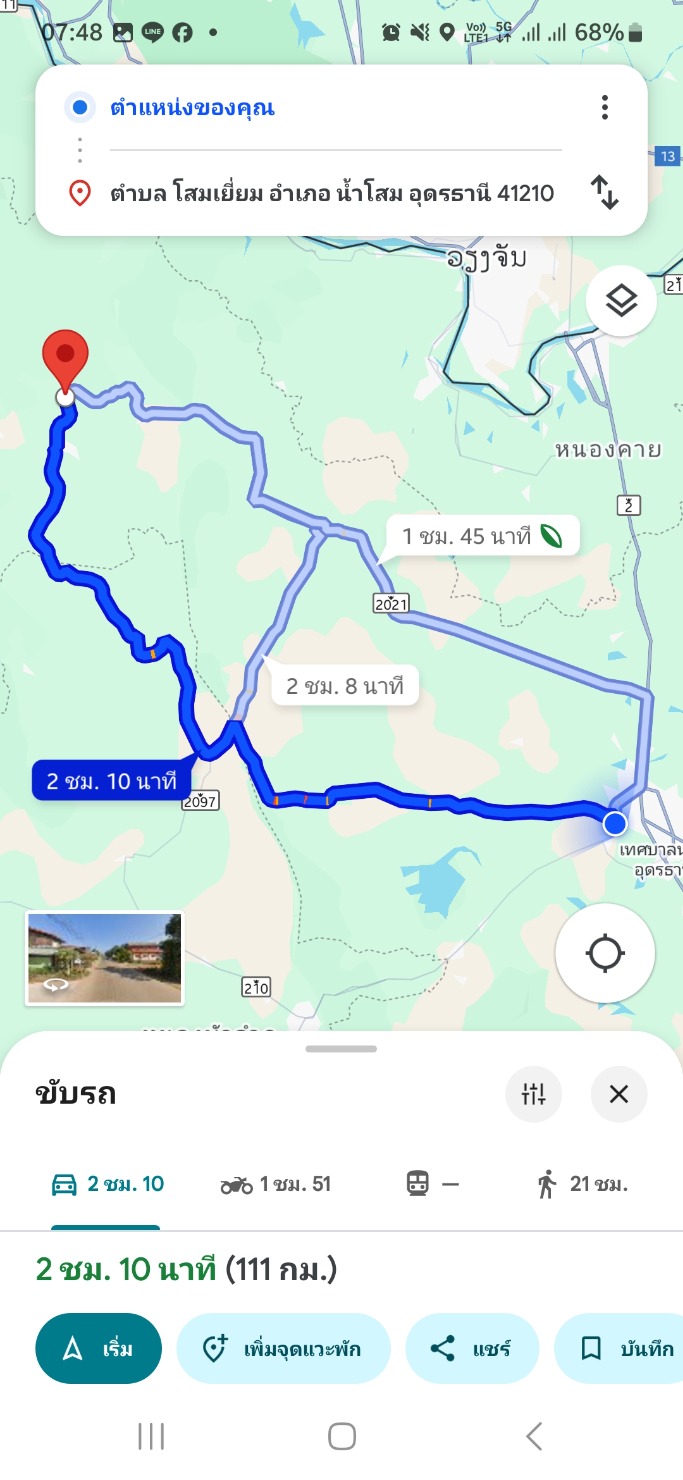This screenshot has width=683, height=1480.
Task: Switch to the motorcycle tab 1 ชม. 51
Action: pyautogui.click(x=276, y=1185)
